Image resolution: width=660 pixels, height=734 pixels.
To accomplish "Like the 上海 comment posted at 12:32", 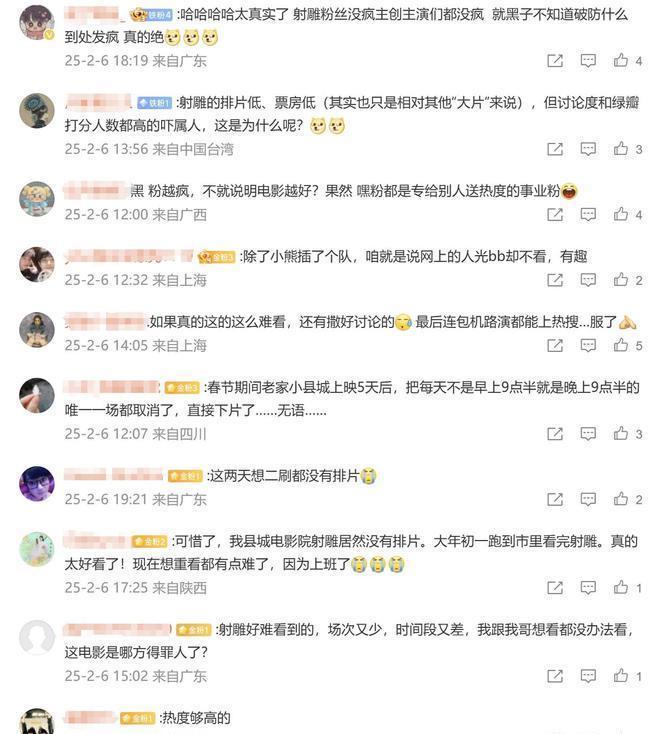I will [620, 280].
